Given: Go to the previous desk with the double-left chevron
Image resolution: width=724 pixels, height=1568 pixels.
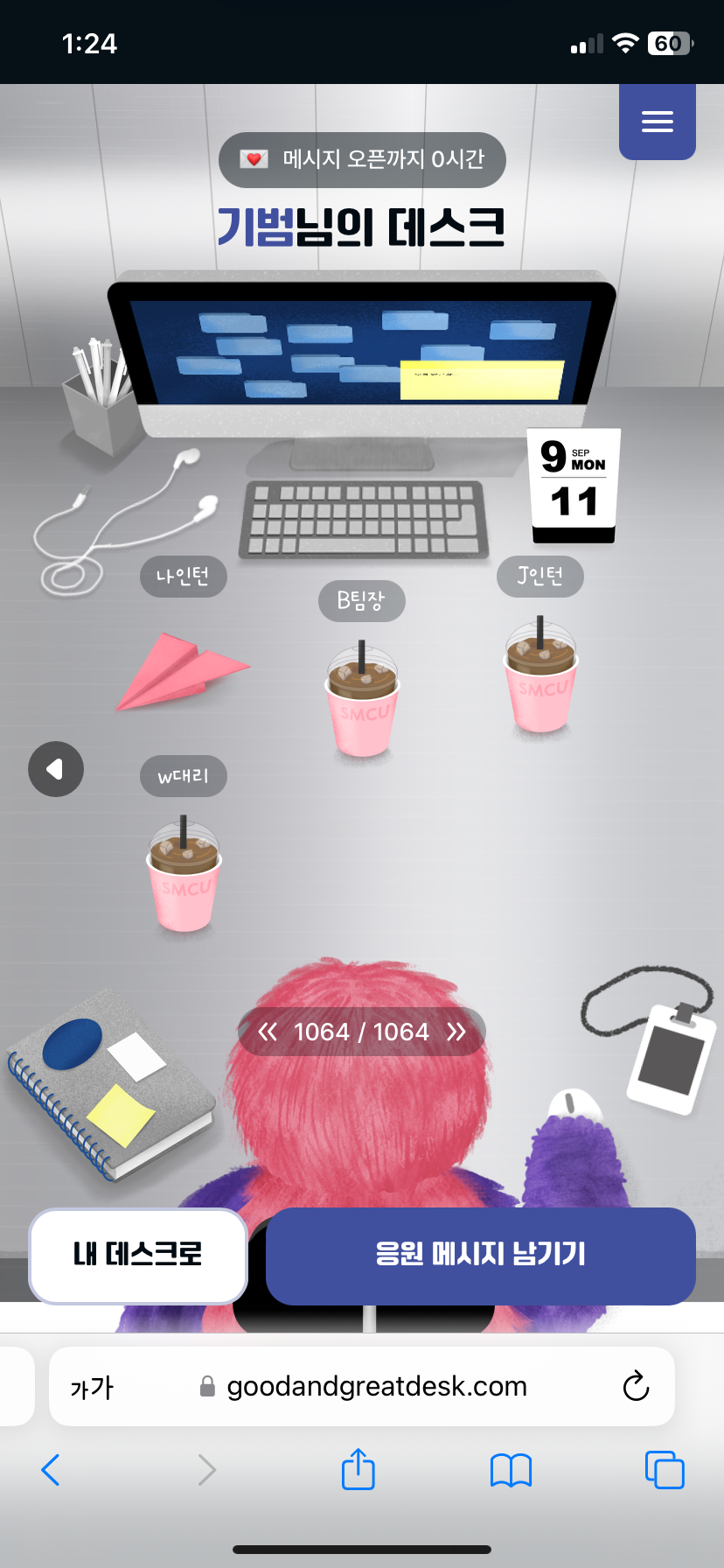Looking at the screenshot, I should (x=268, y=1032).
